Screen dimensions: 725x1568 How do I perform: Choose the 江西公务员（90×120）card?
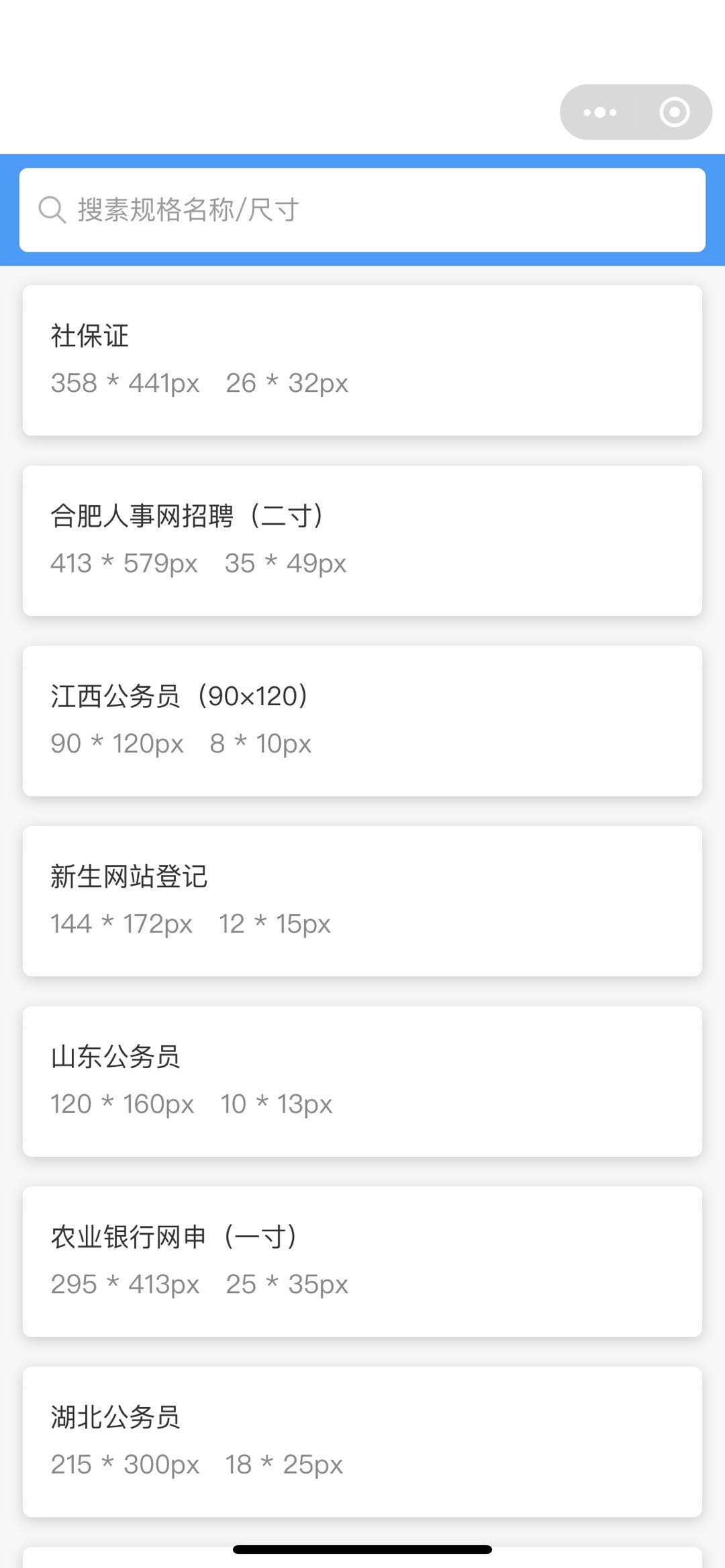pyautogui.click(x=362, y=721)
